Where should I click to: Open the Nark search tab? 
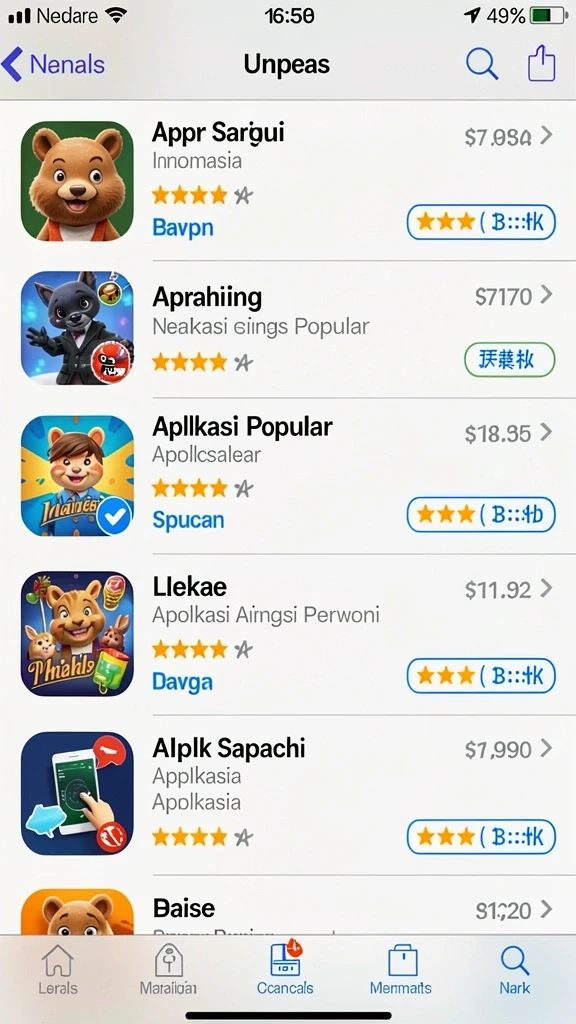coord(515,970)
